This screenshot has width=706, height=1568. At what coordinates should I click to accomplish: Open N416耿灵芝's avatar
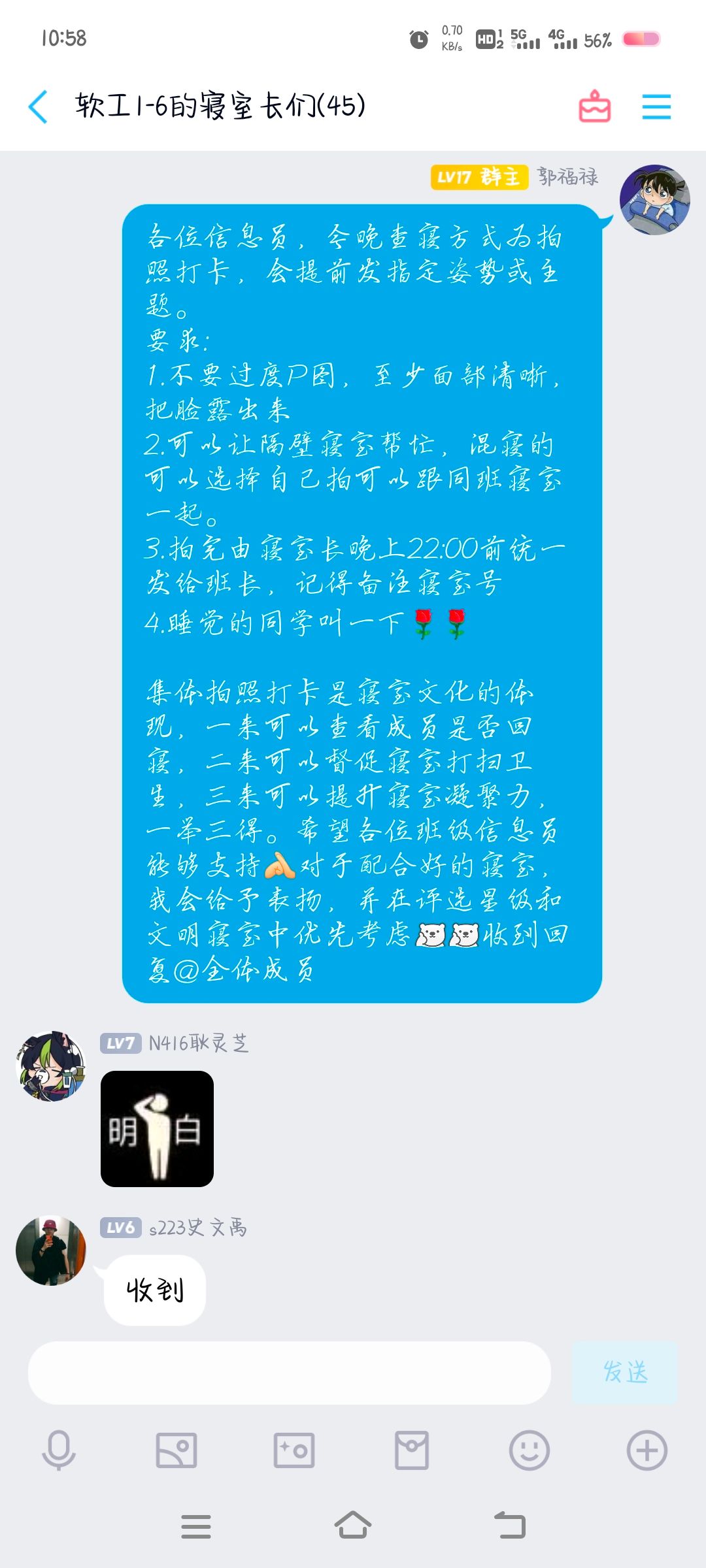pos(51,1066)
